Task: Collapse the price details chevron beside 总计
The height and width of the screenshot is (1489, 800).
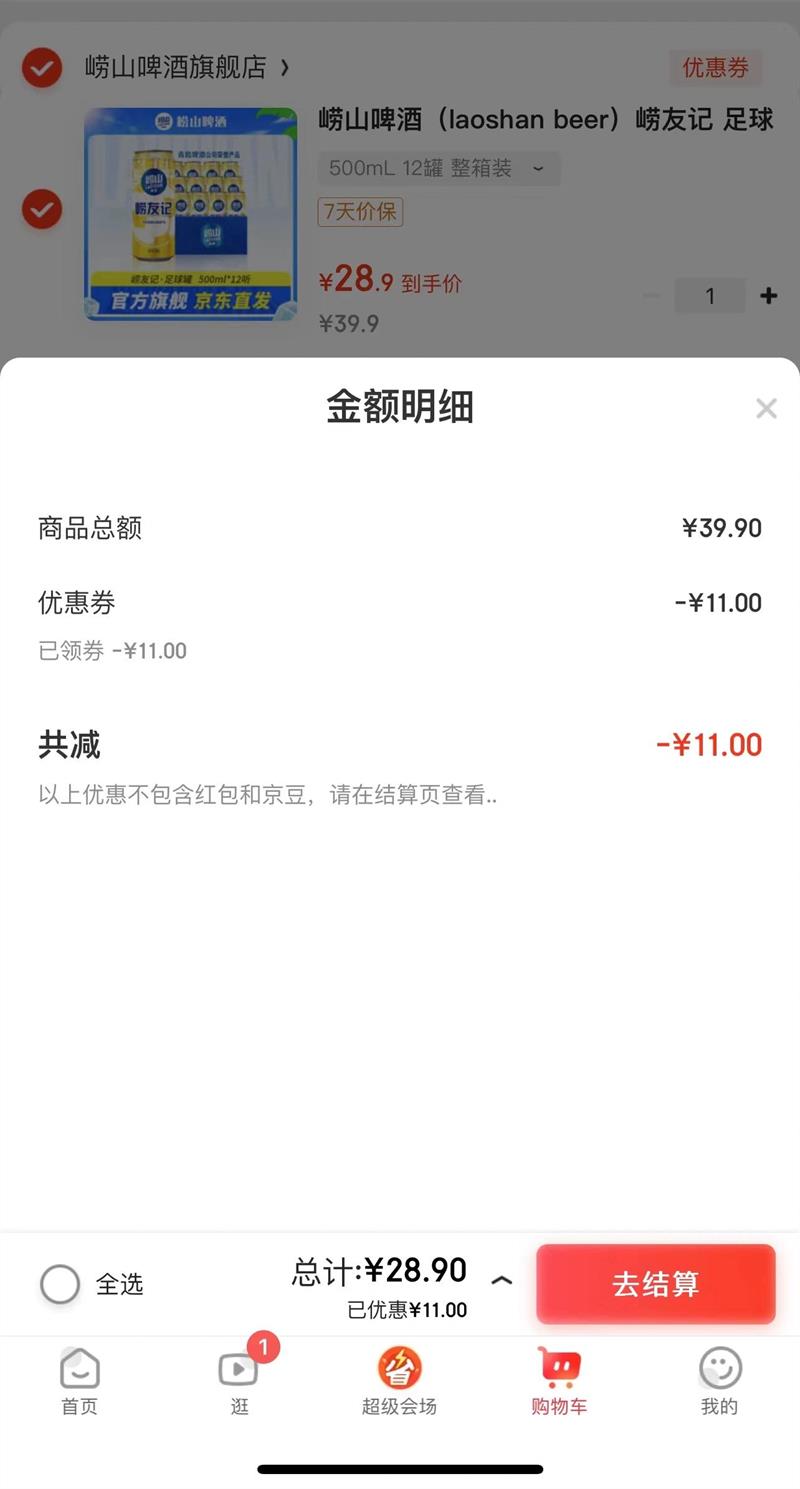Action: 502,1280
